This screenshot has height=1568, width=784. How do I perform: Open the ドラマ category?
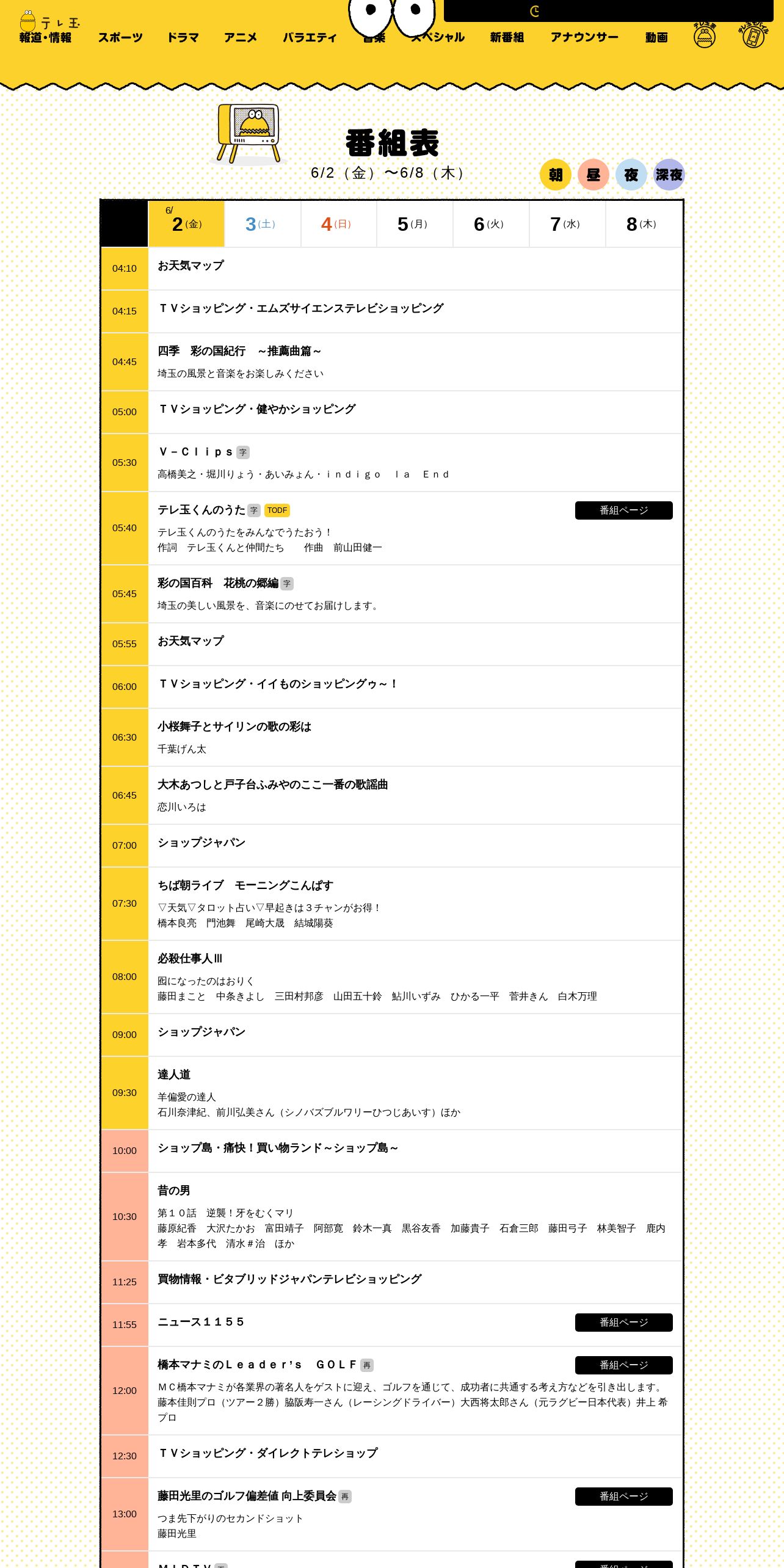183,38
